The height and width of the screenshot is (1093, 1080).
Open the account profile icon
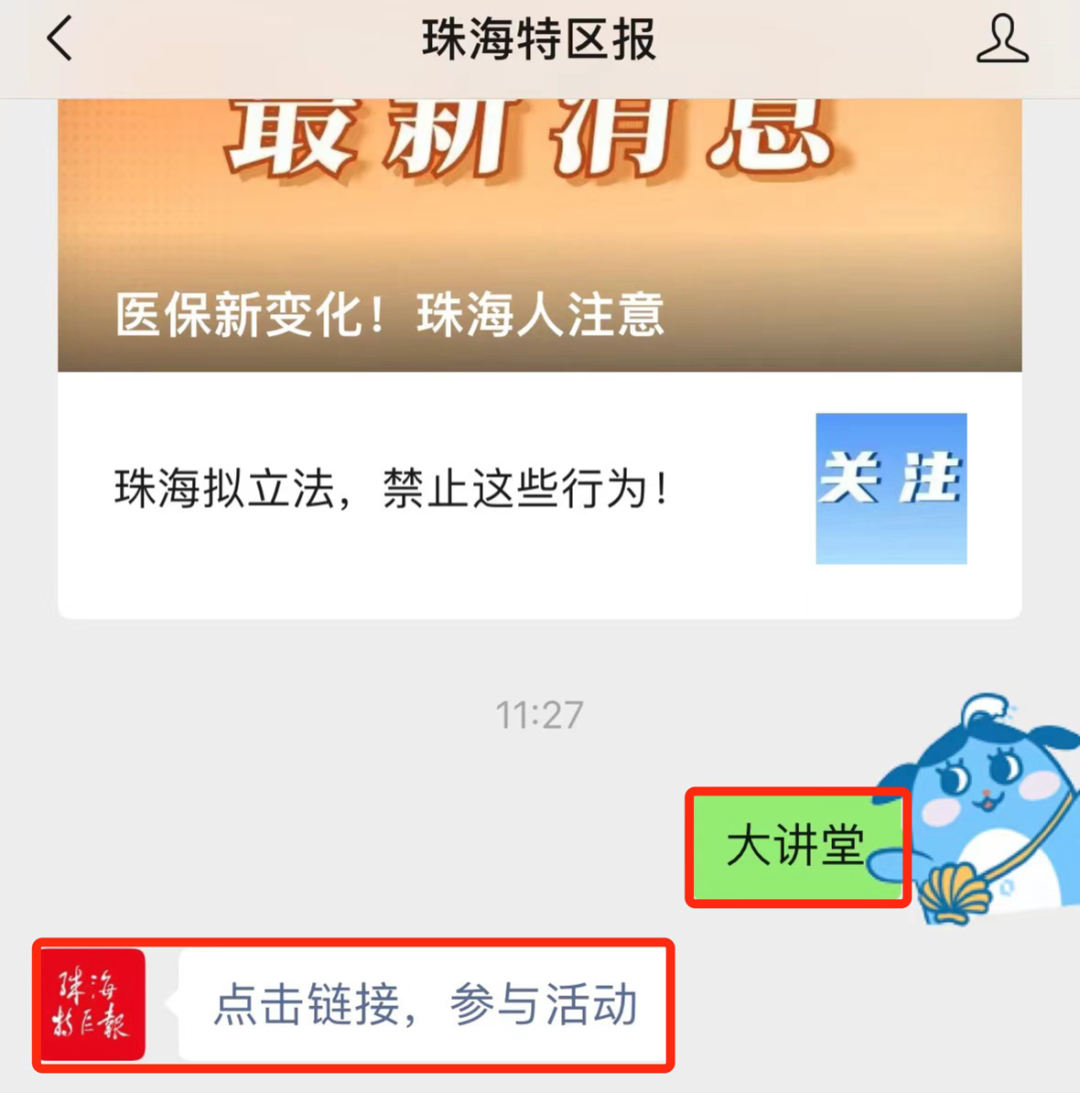(x=1002, y=40)
